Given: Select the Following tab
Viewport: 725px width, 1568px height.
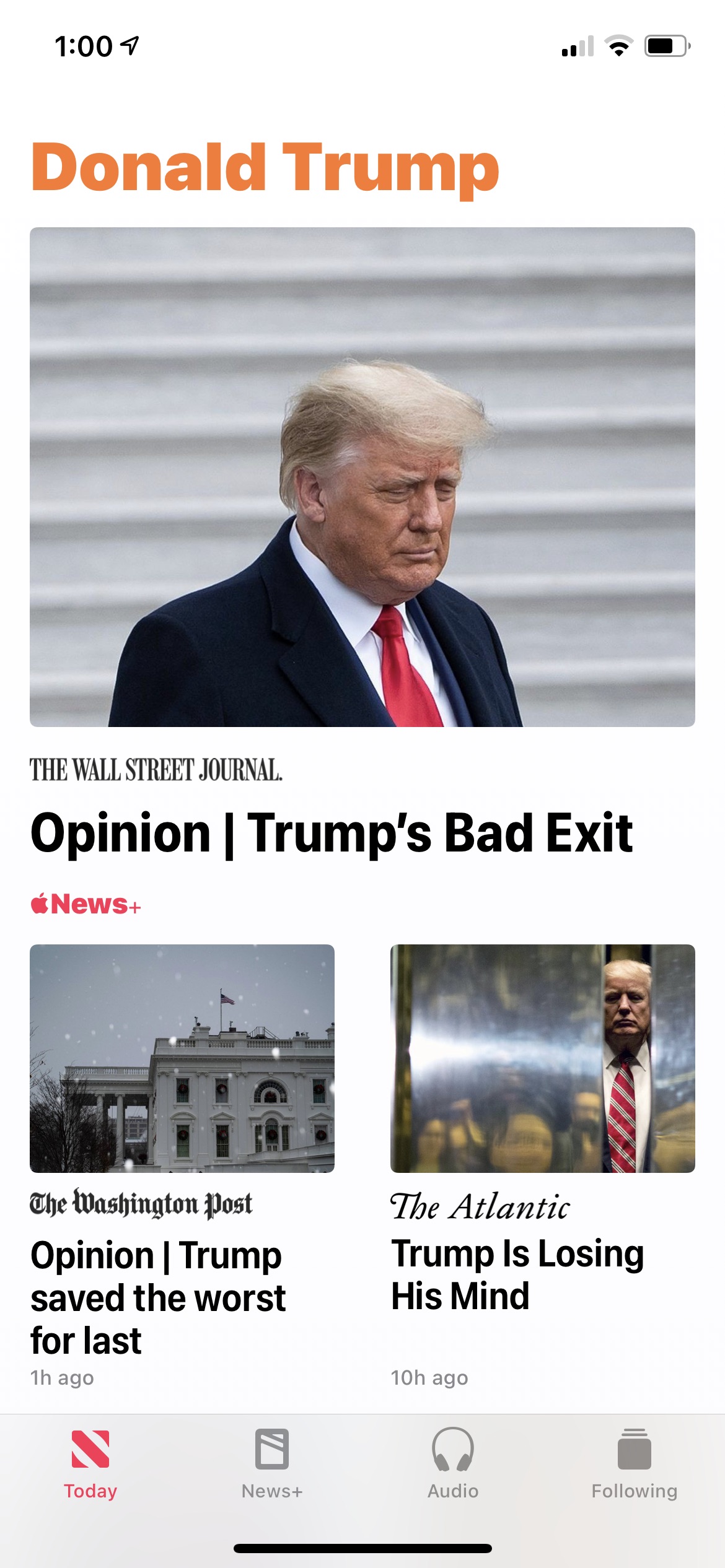Looking at the screenshot, I should 634,1464.
